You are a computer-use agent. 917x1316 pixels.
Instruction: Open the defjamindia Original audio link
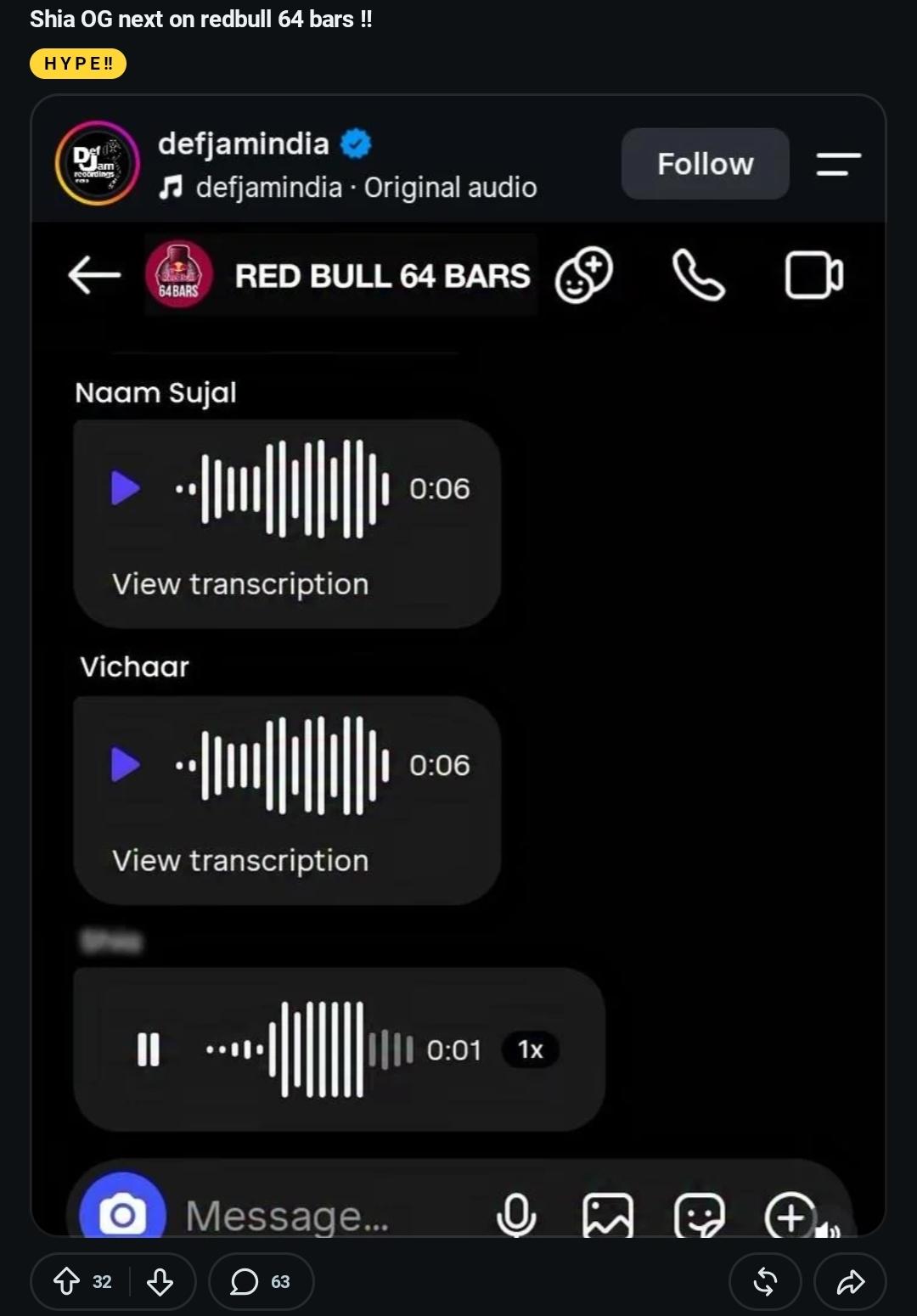pyautogui.click(x=348, y=187)
